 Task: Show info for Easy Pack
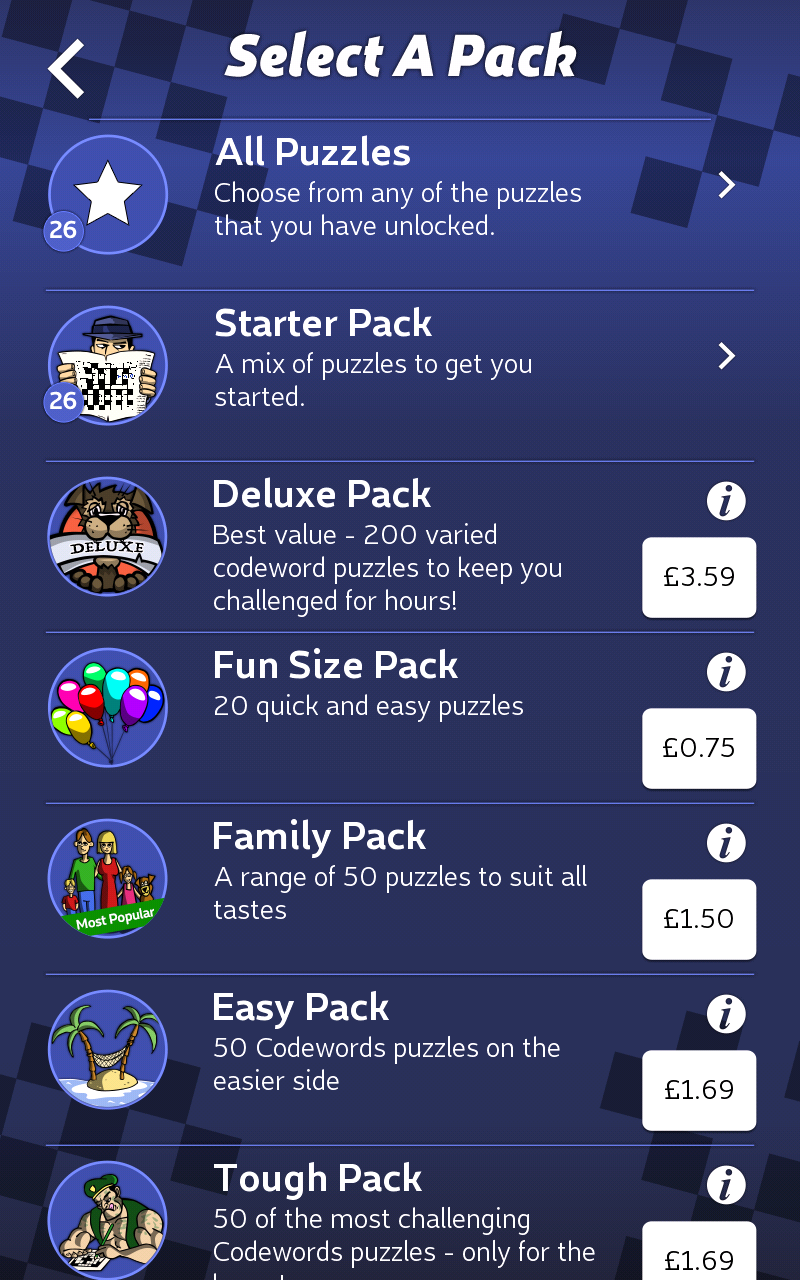tap(726, 1014)
